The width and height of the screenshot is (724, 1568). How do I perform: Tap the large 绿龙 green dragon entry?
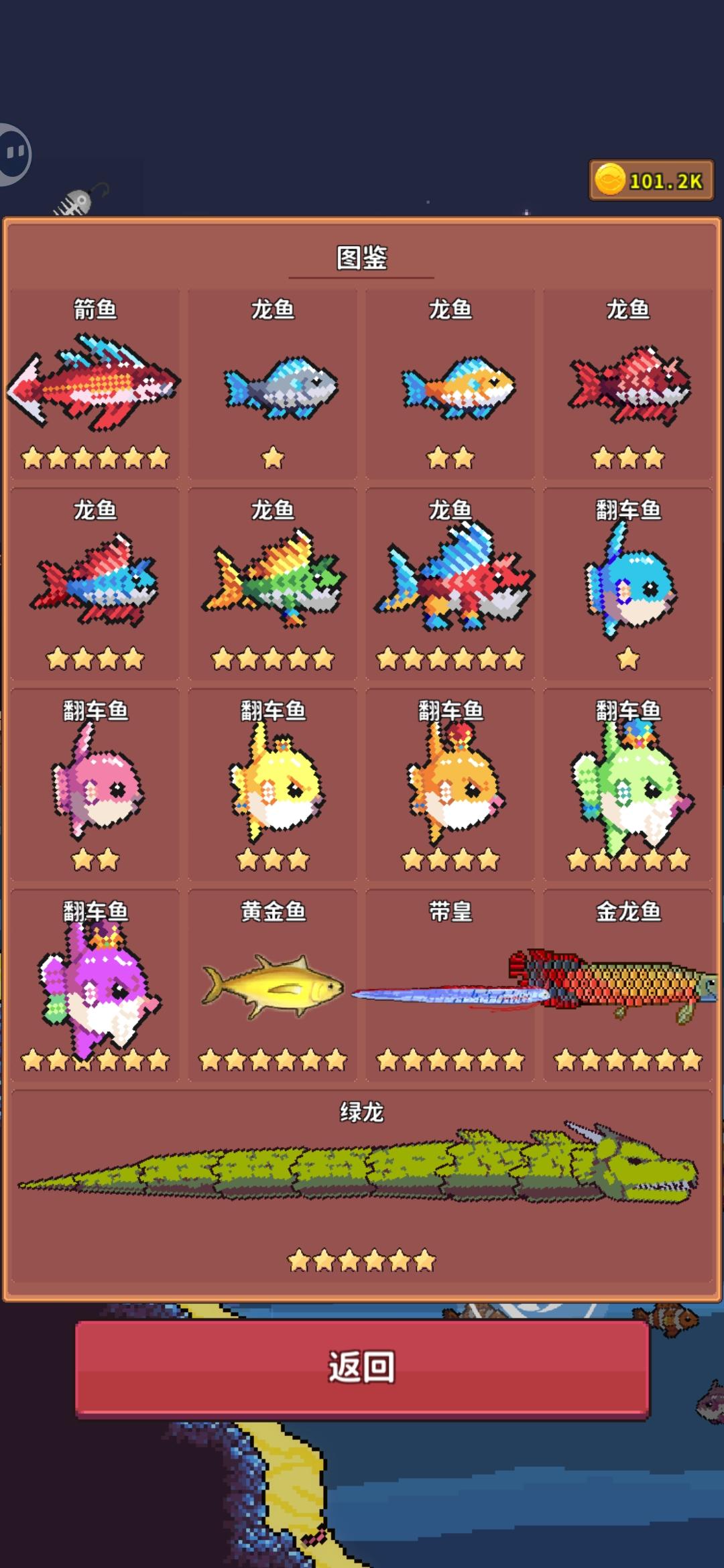coord(362,1179)
